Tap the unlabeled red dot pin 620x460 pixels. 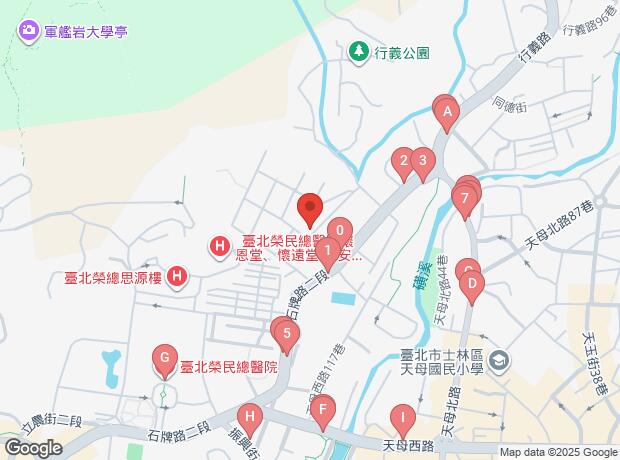pyautogui.click(x=310, y=209)
